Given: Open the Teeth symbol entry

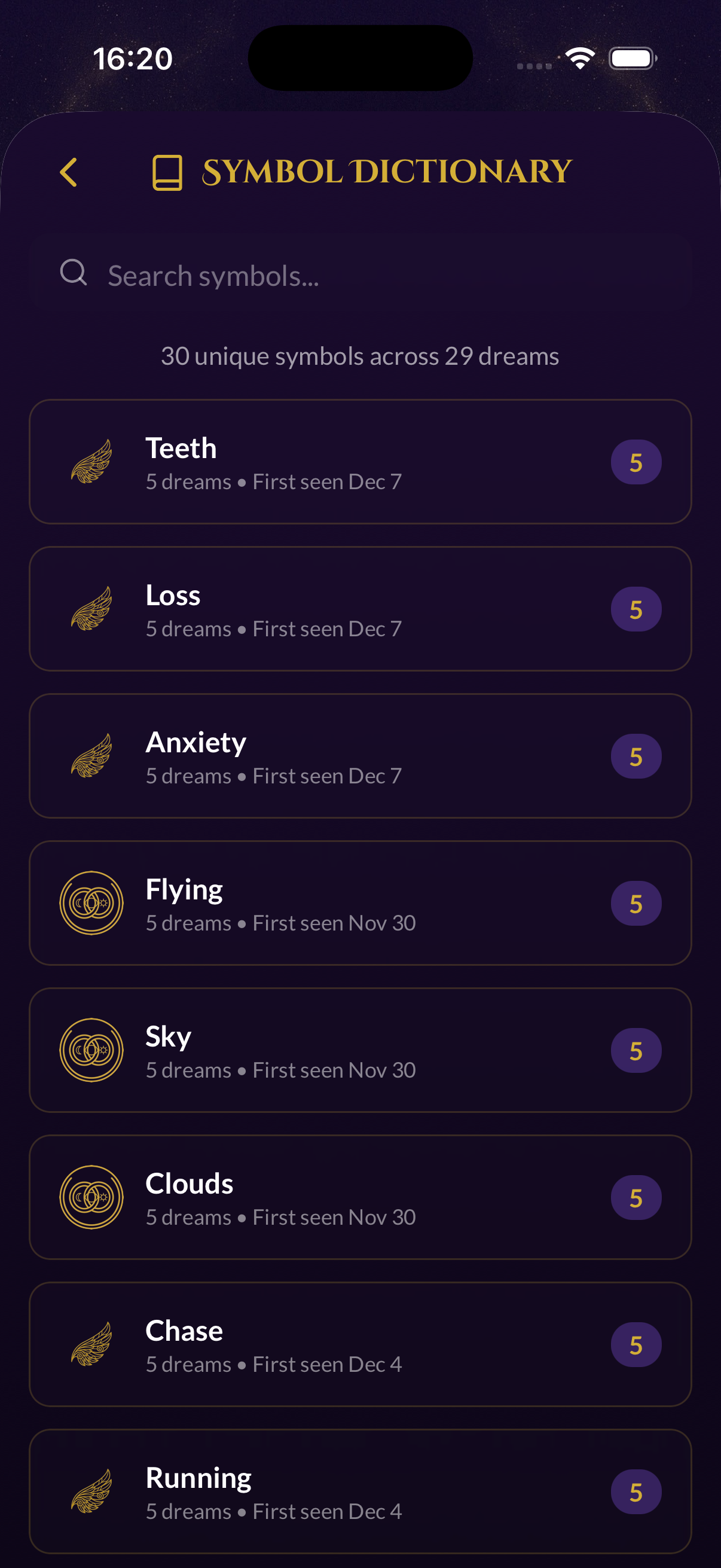Looking at the screenshot, I should coord(360,462).
